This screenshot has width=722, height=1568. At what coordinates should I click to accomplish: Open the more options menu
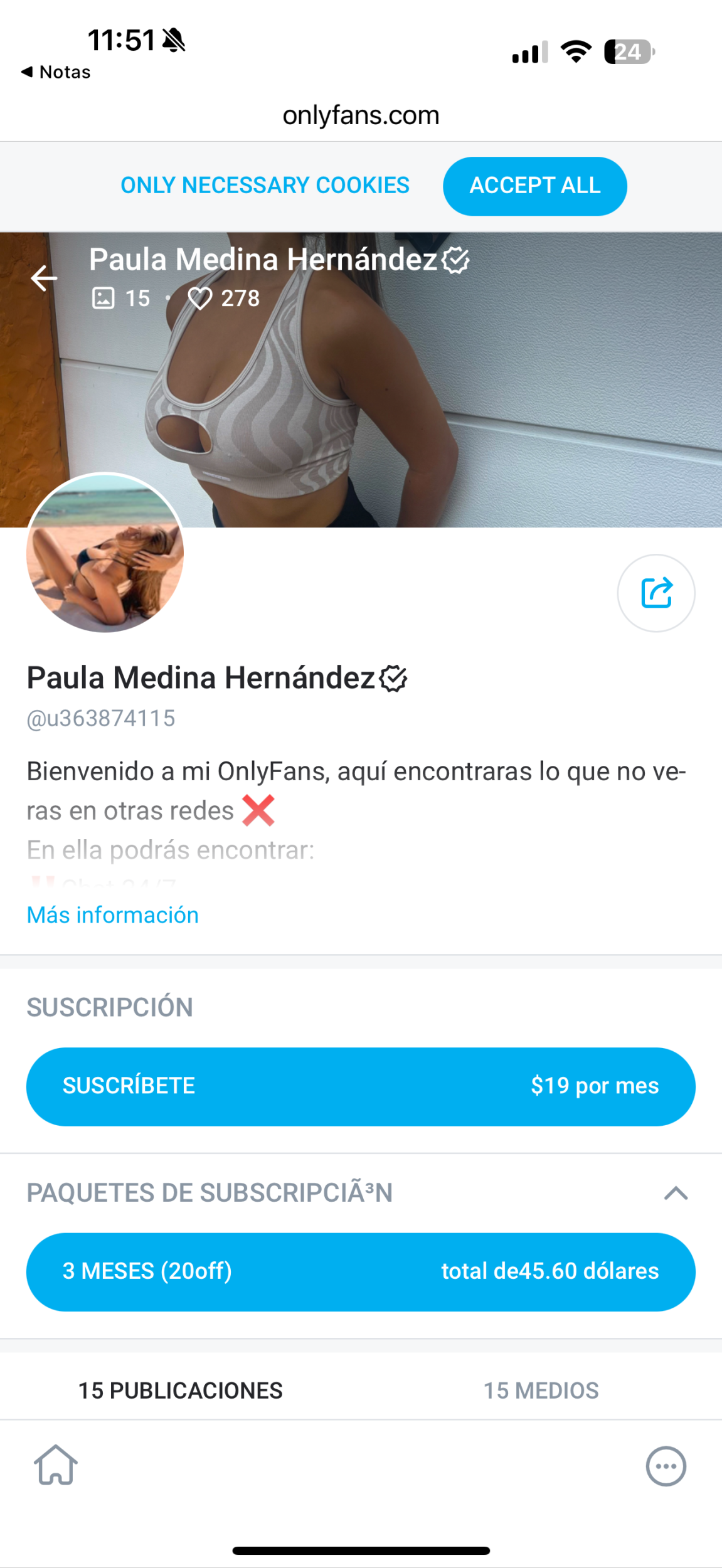666,1466
